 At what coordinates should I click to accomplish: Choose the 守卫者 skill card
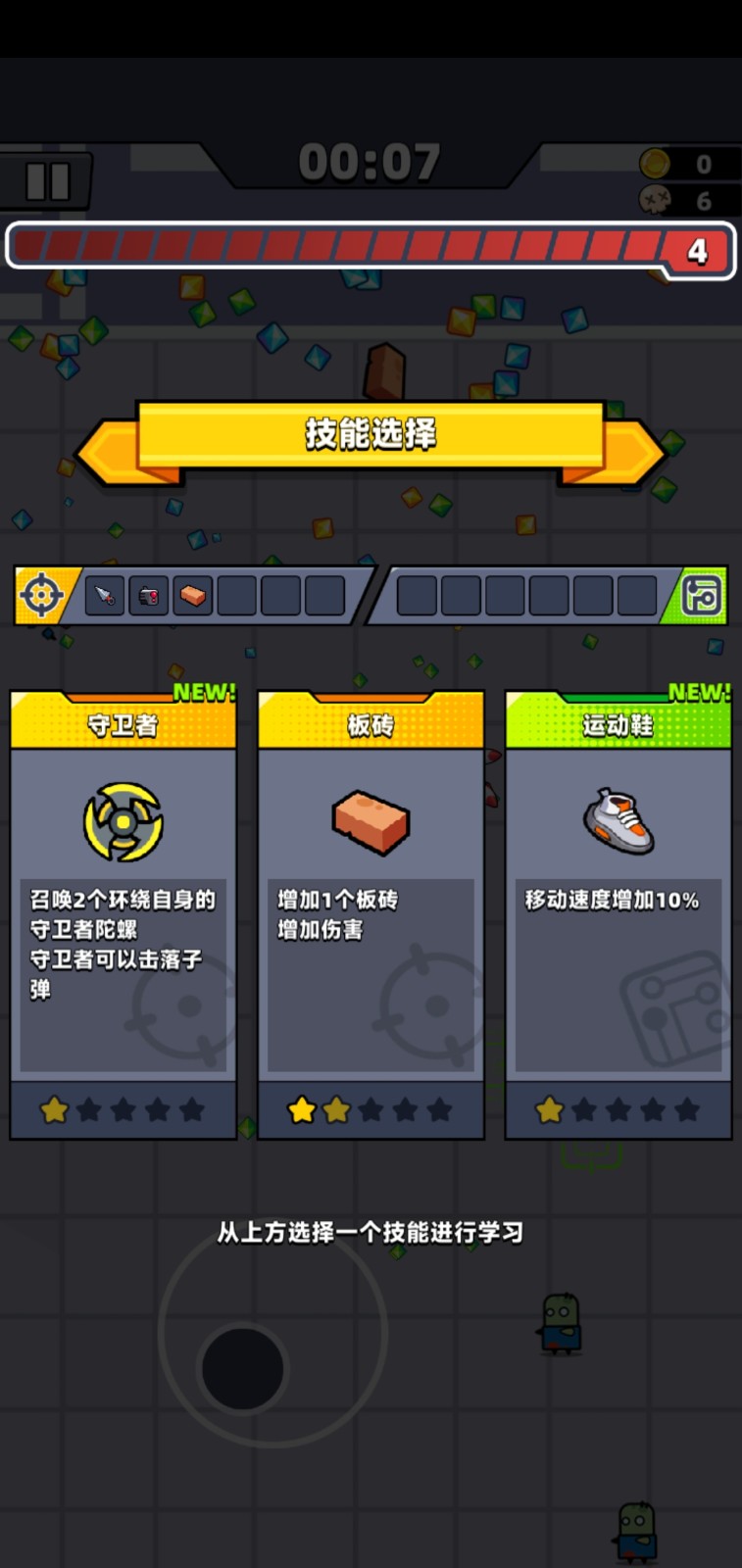coord(123,913)
